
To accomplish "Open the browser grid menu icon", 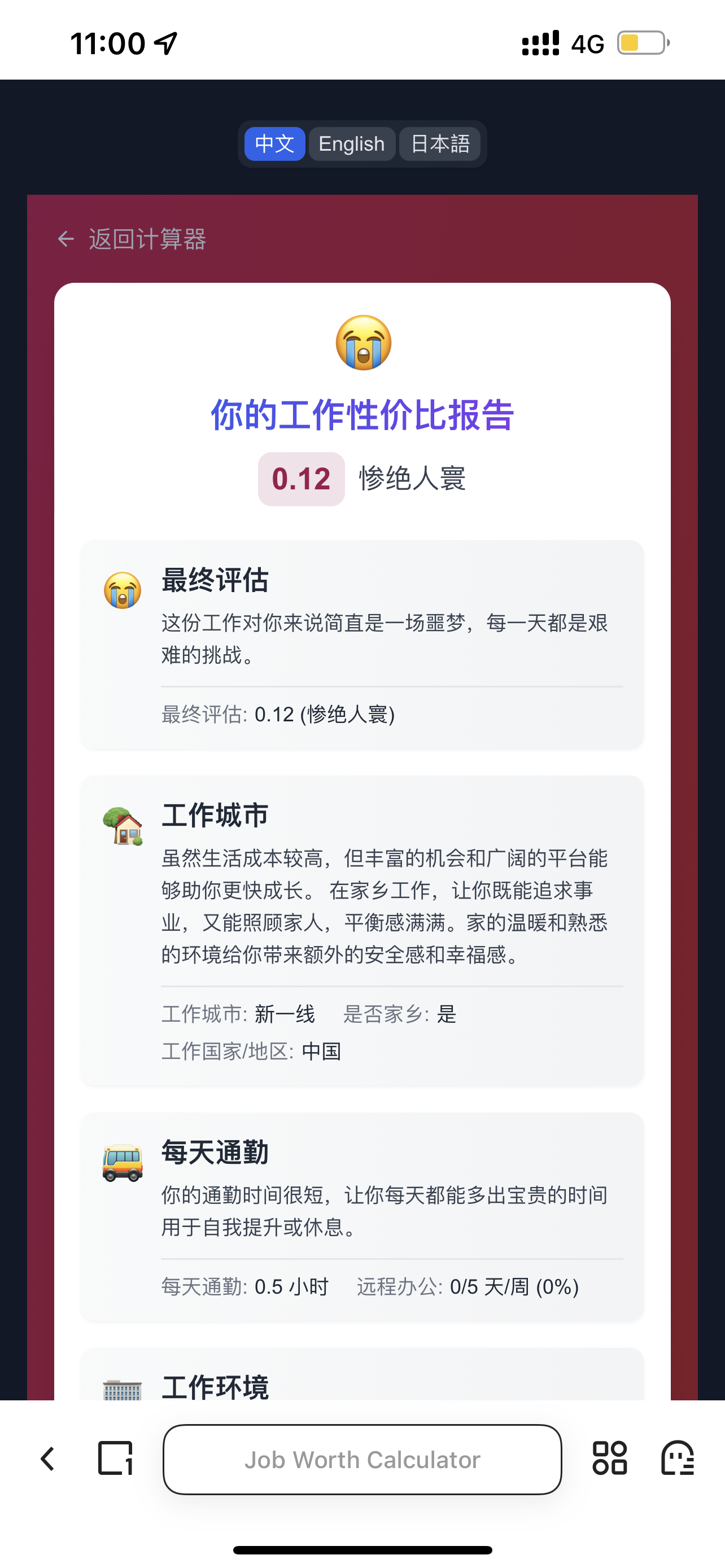I will pyautogui.click(x=609, y=1458).
